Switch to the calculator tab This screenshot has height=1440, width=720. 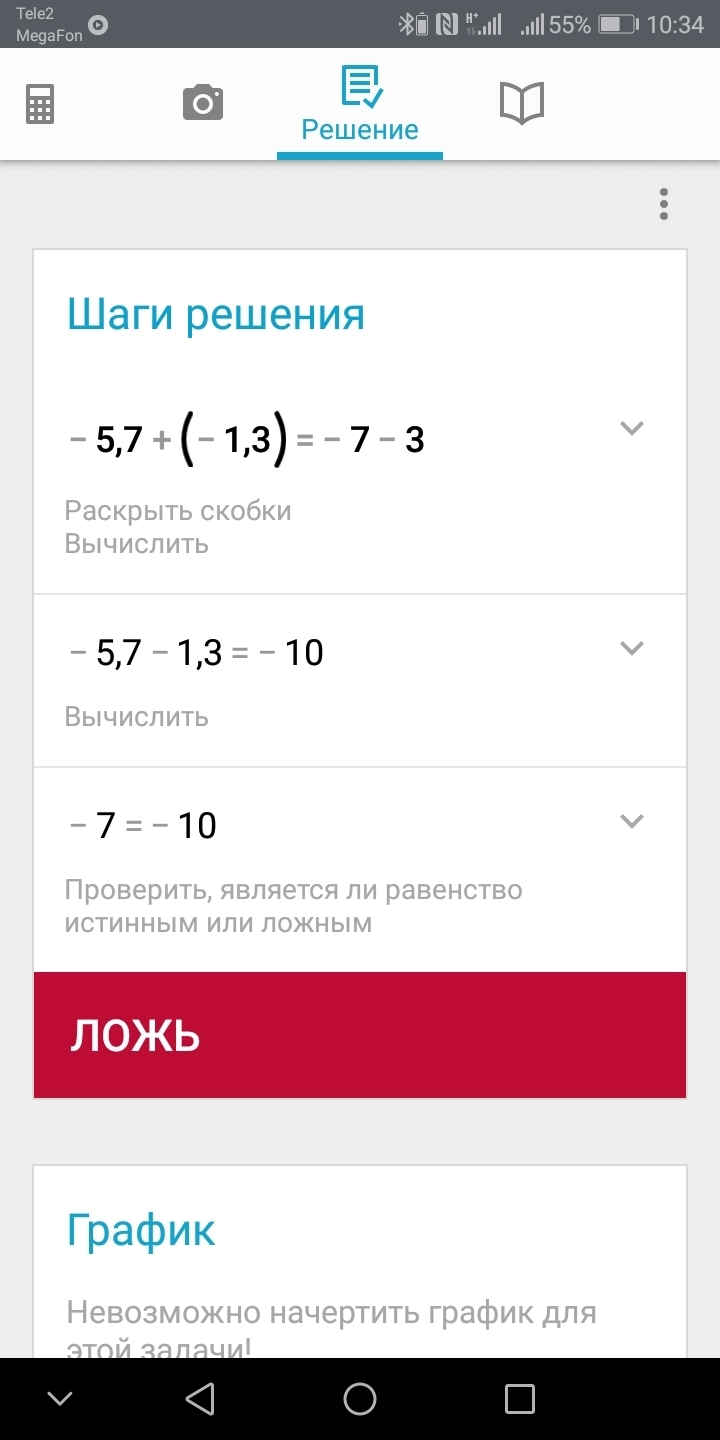(40, 103)
